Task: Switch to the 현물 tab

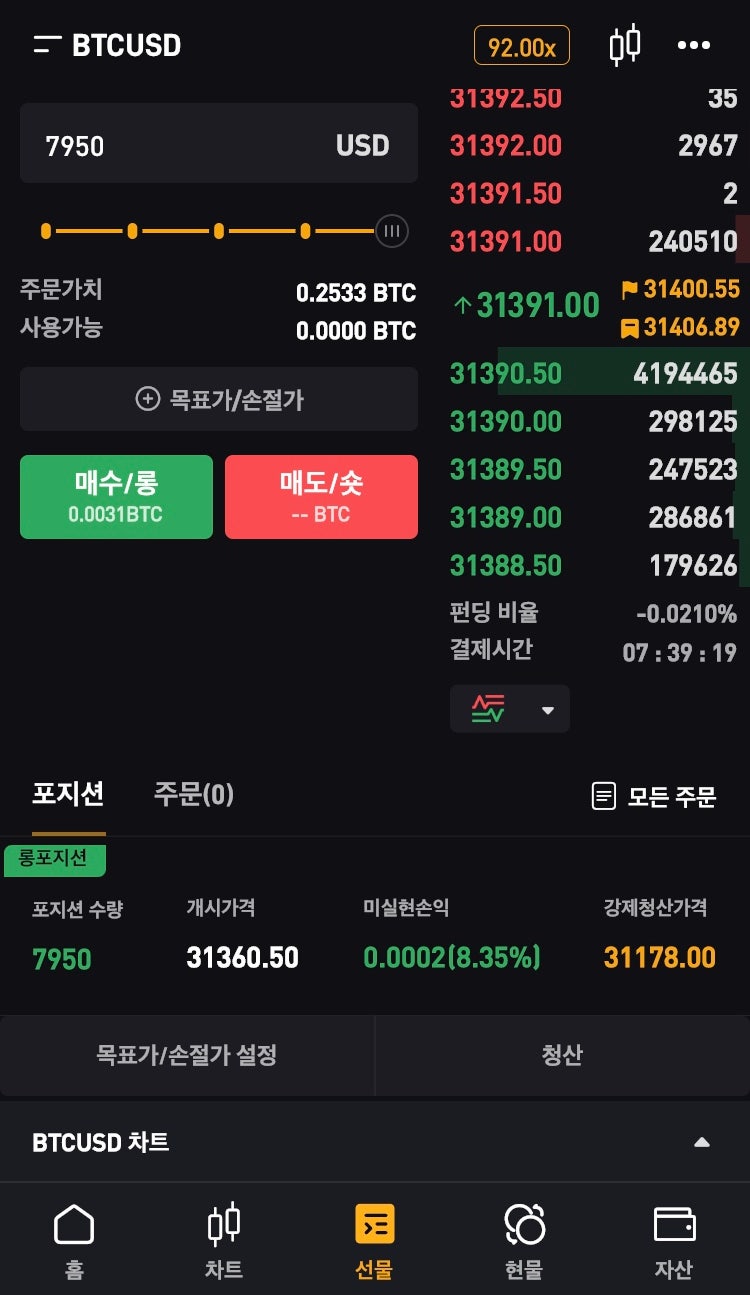Action: click(524, 1242)
